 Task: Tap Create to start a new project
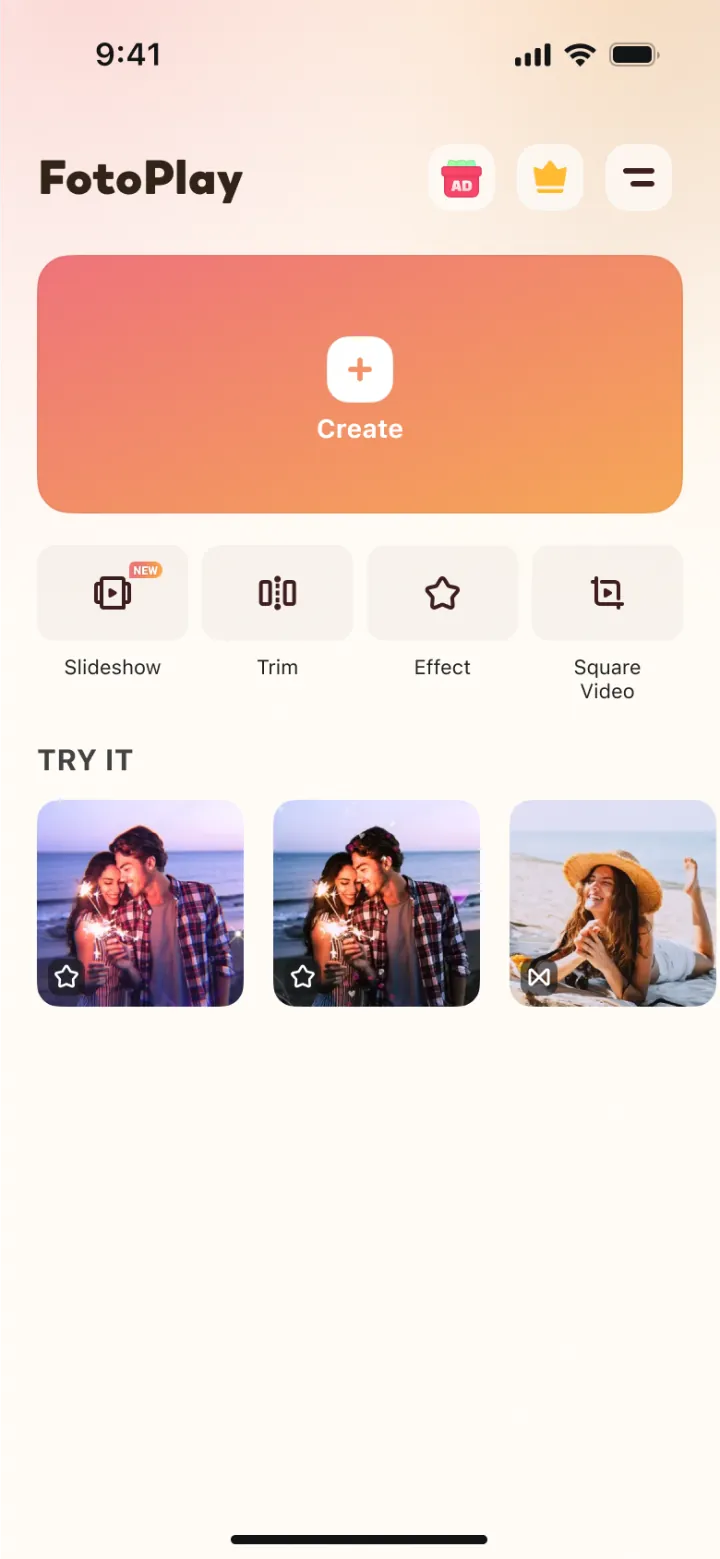pyautogui.click(x=360, y=384)
